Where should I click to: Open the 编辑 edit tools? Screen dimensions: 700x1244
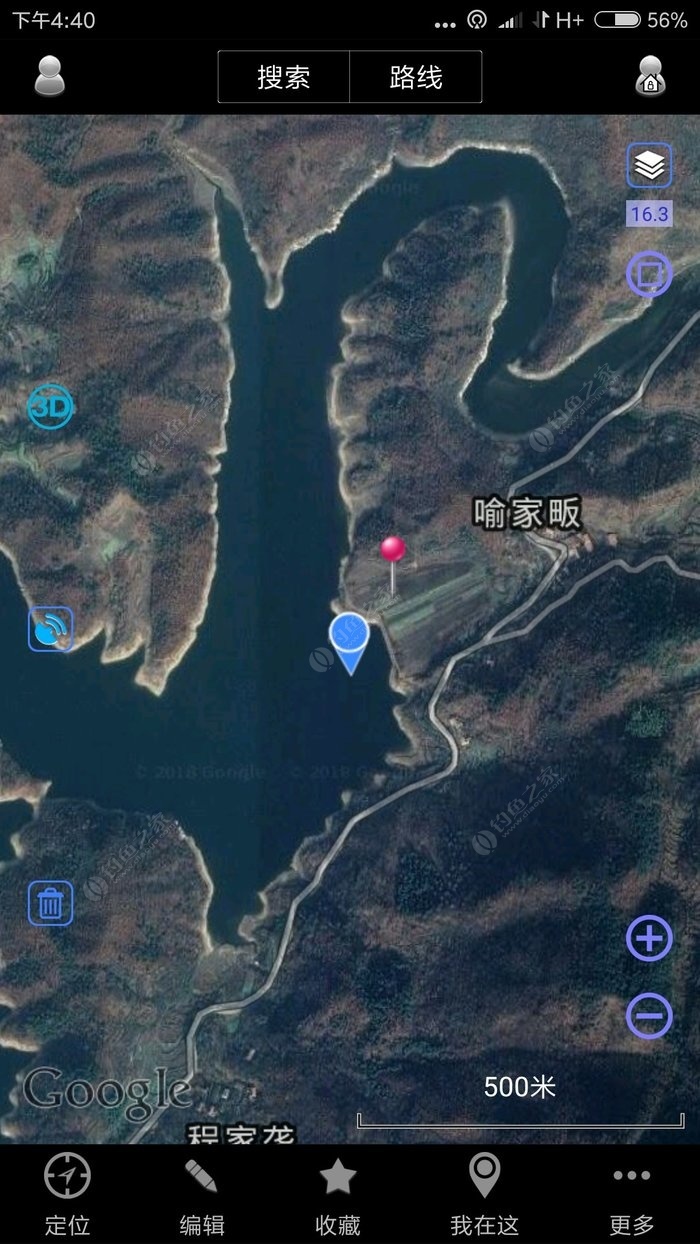202,1195
